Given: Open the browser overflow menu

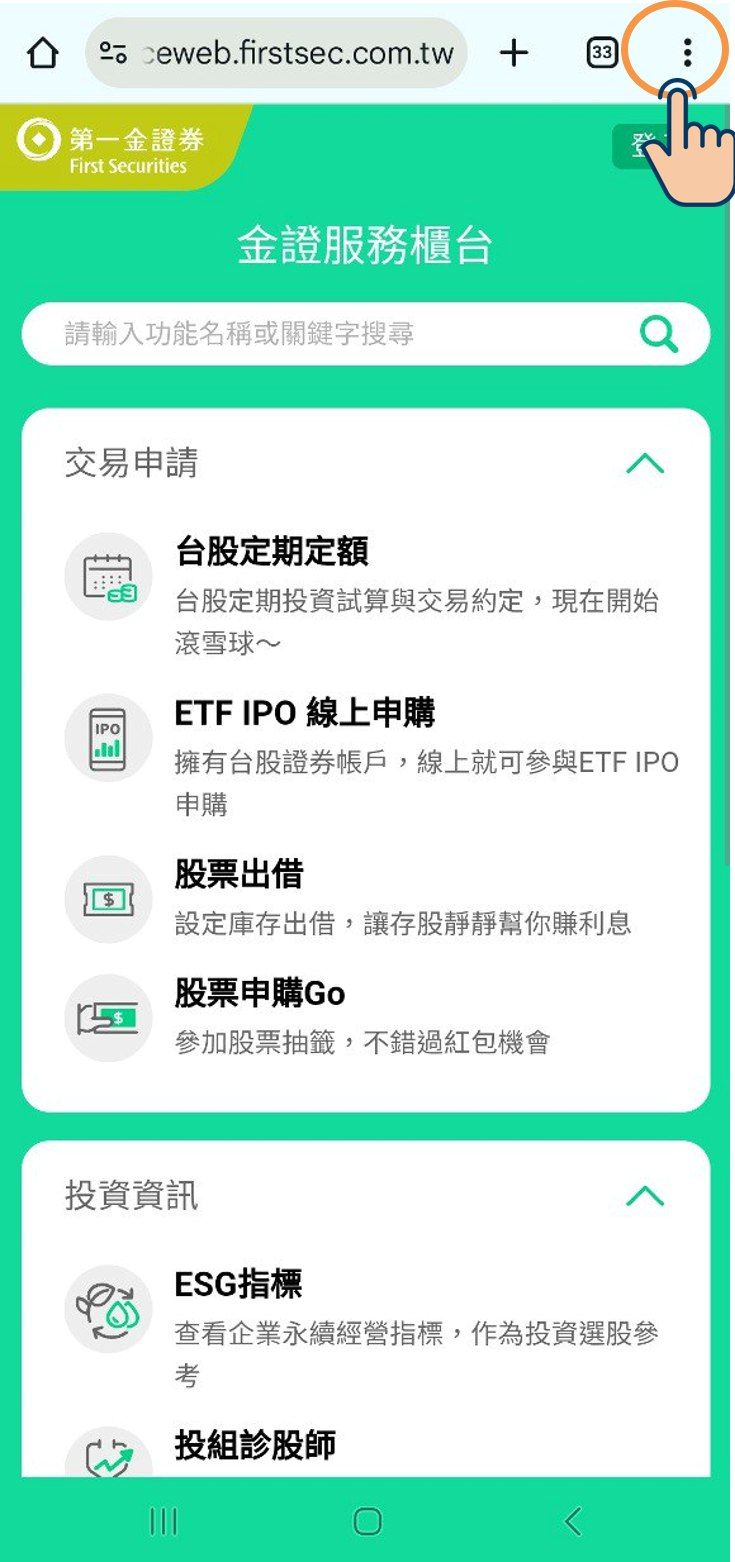Looking at the screenshot, I should pos(686,53).
